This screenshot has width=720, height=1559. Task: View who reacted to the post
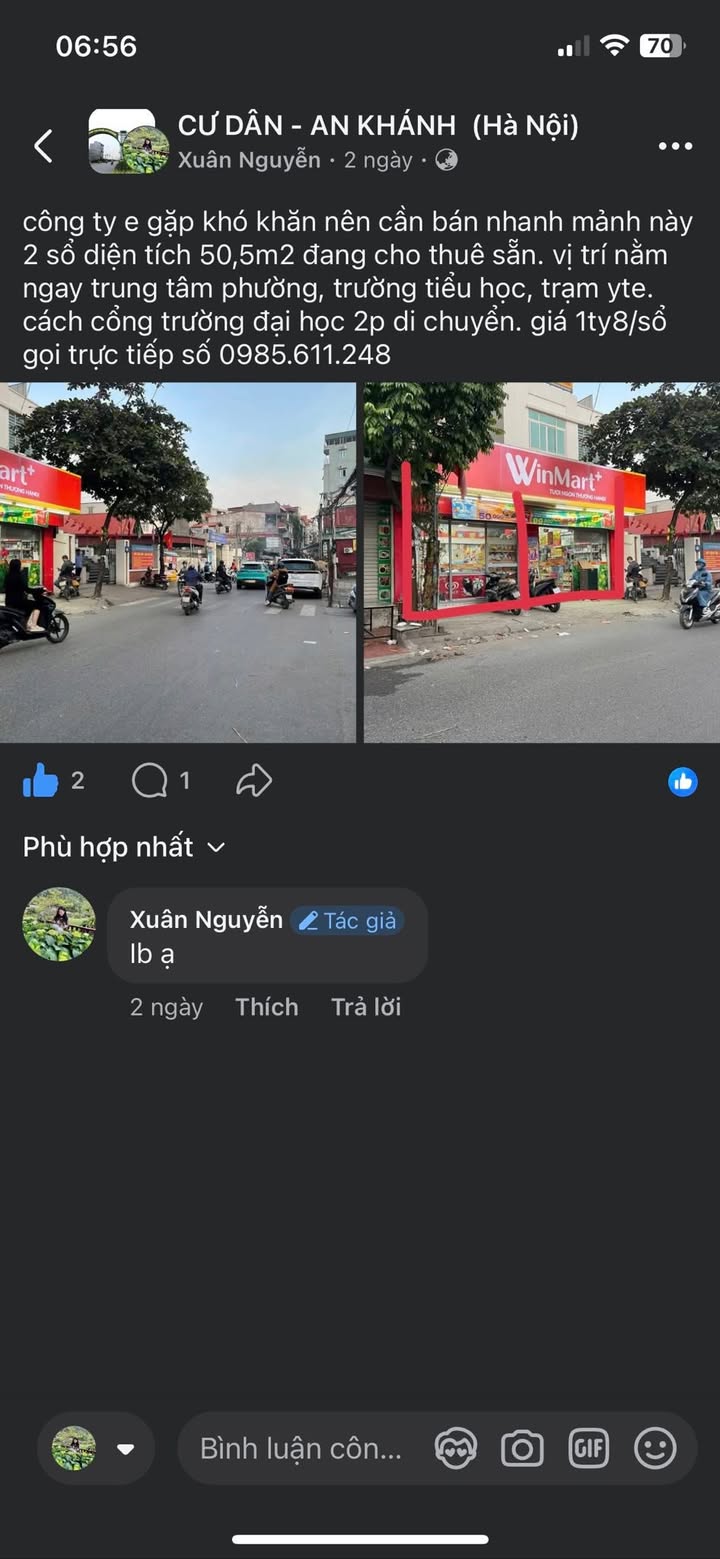[683, 781]
